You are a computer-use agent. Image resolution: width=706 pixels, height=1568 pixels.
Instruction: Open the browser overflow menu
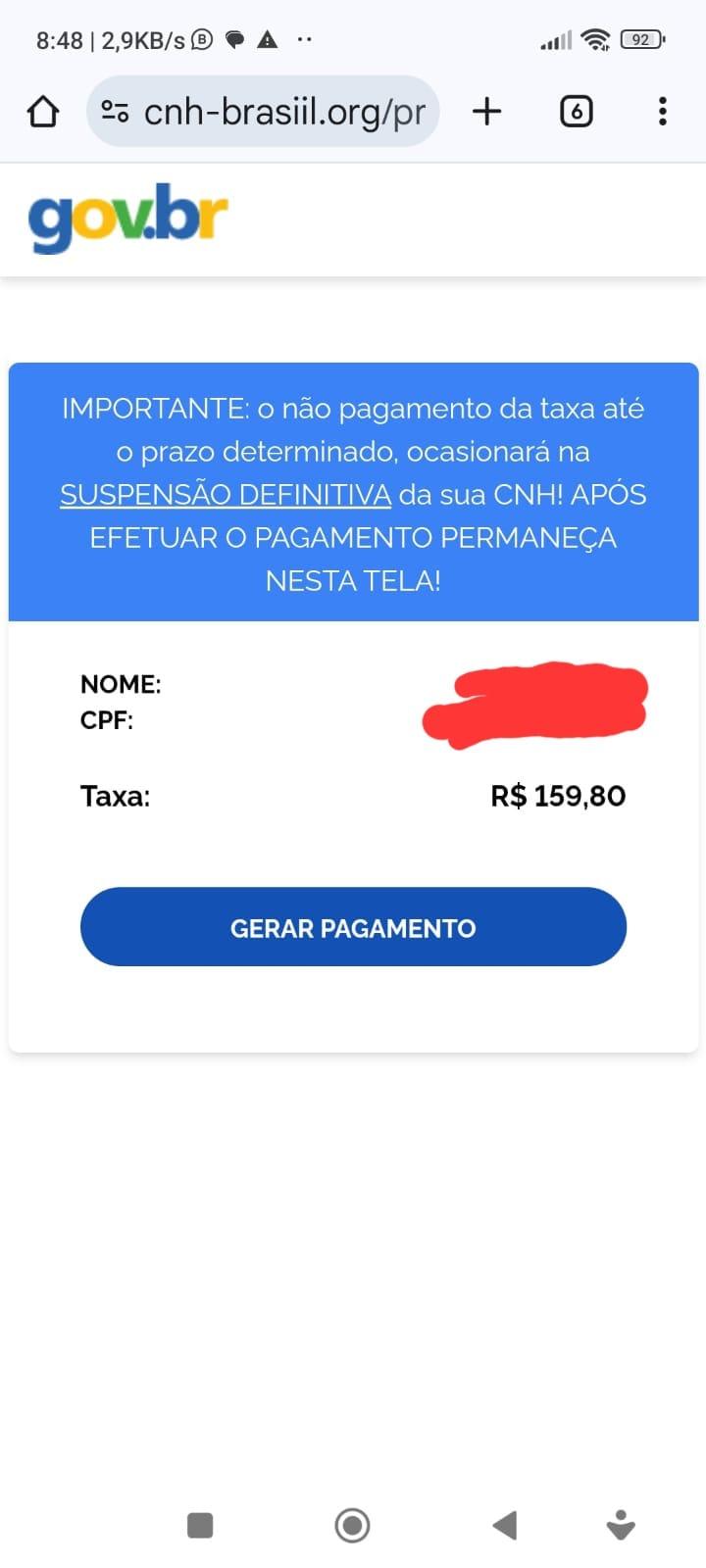(x=663, y=112)
